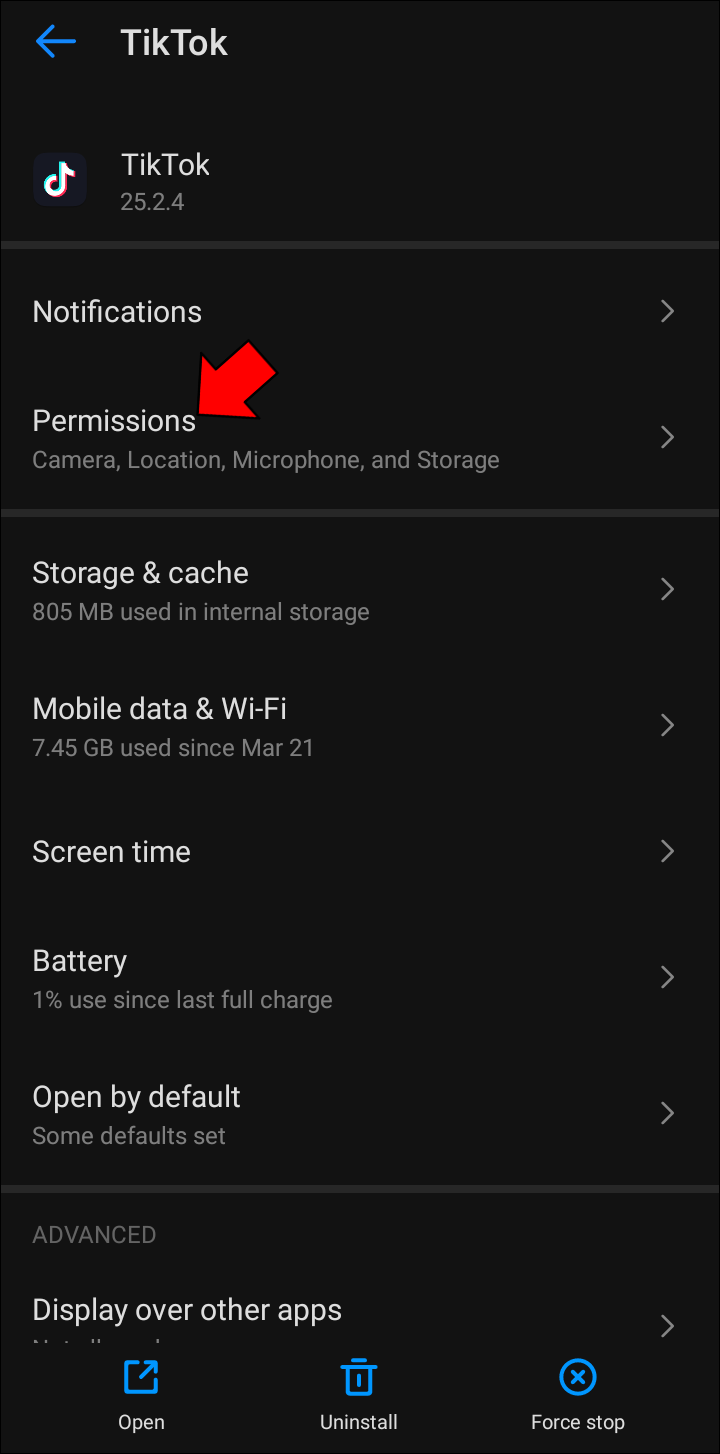Tap the Open button
This screenshot has height=1454, width=720.
point(141,1394)
